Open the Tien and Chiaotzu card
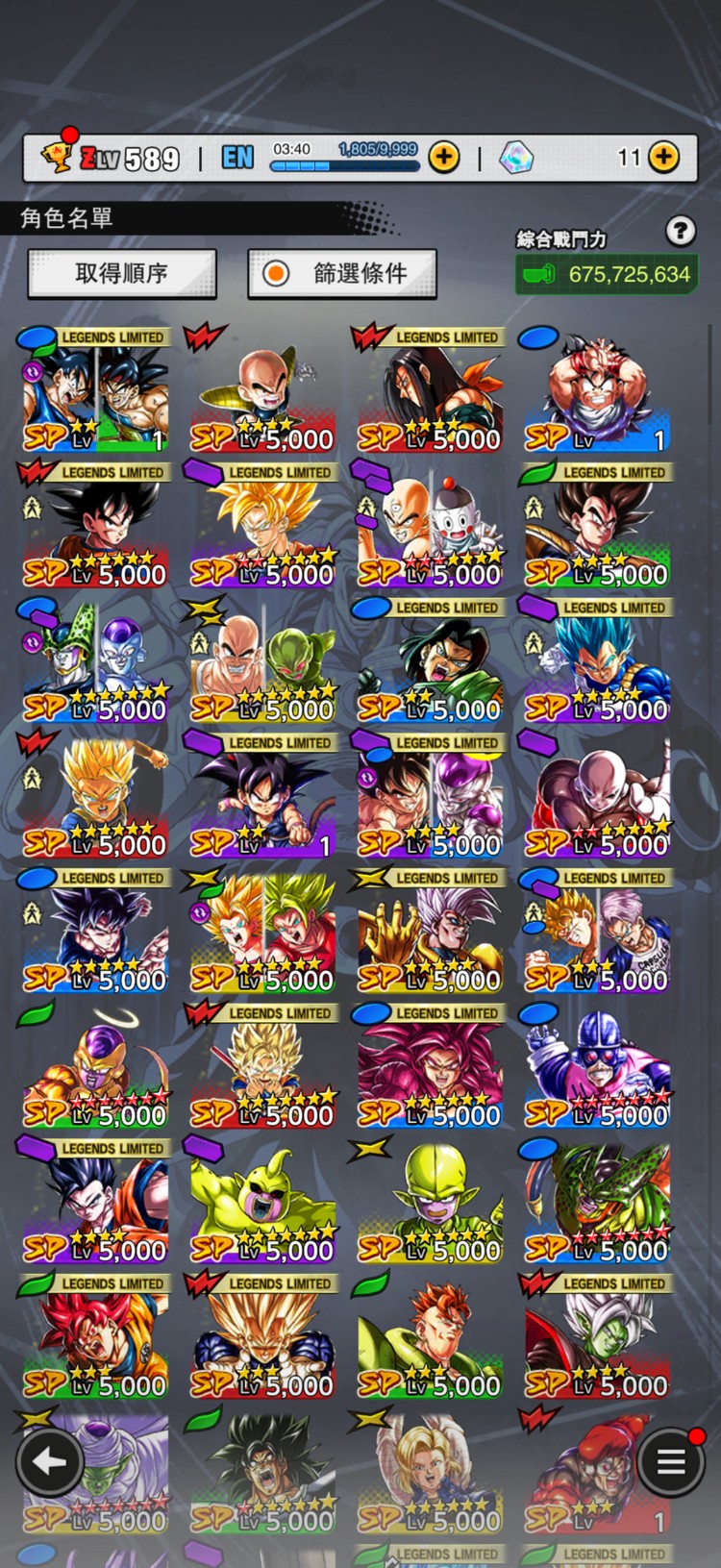This screenshot has height=1568, width=721. [x=429, y=529]
